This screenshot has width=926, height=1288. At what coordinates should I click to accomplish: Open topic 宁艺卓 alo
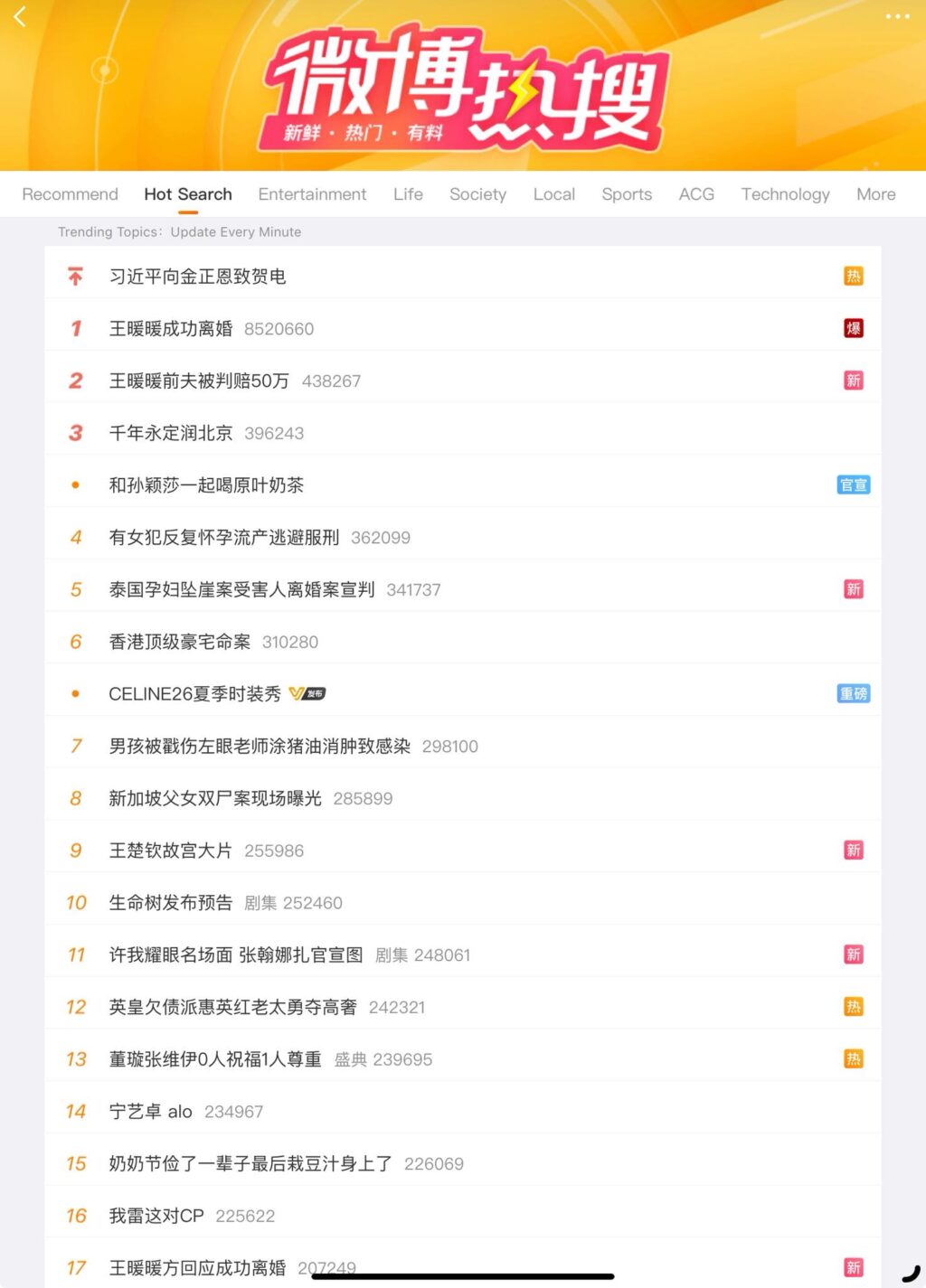(150, 1112)
